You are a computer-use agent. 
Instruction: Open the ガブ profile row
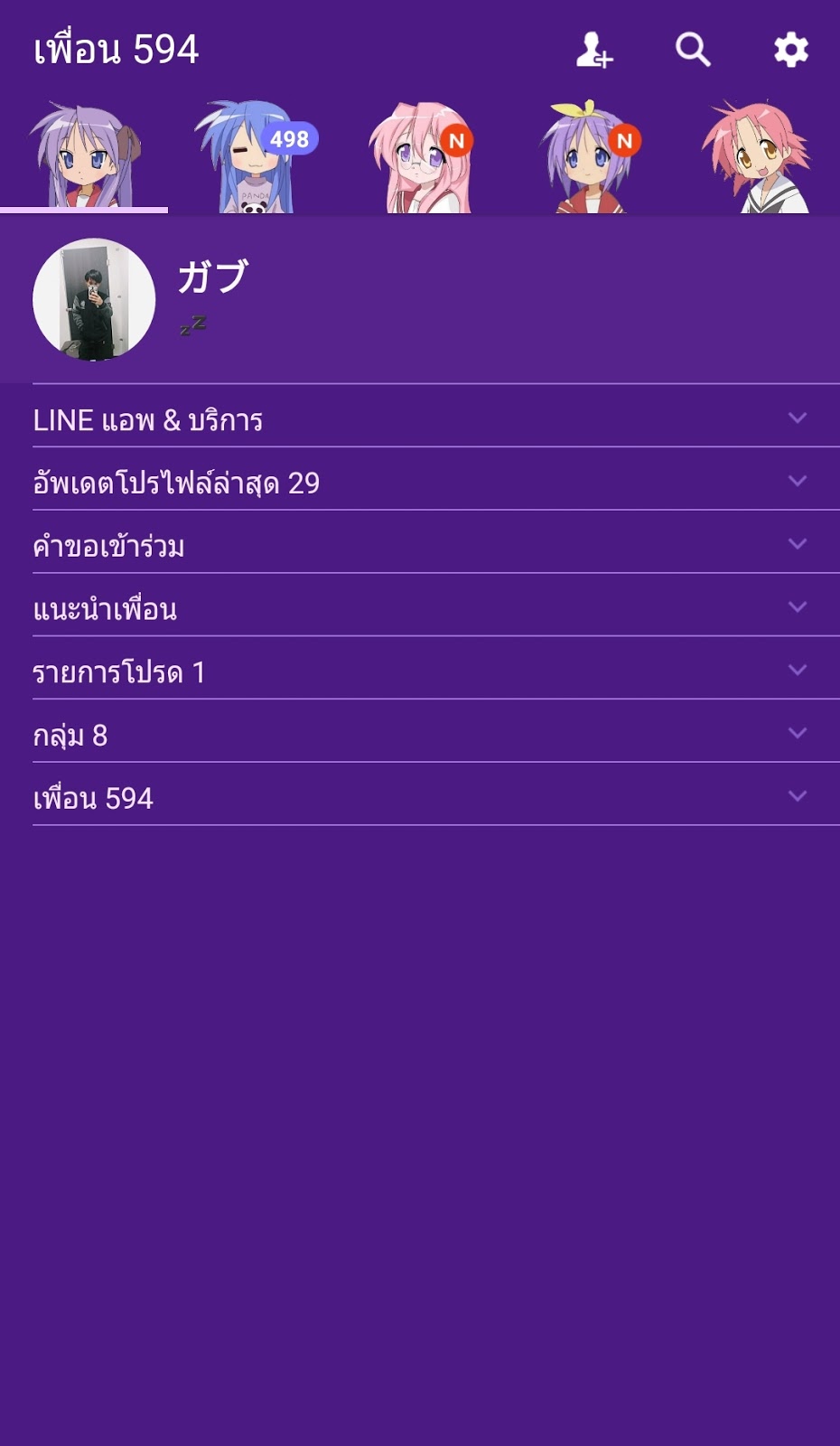420,299
